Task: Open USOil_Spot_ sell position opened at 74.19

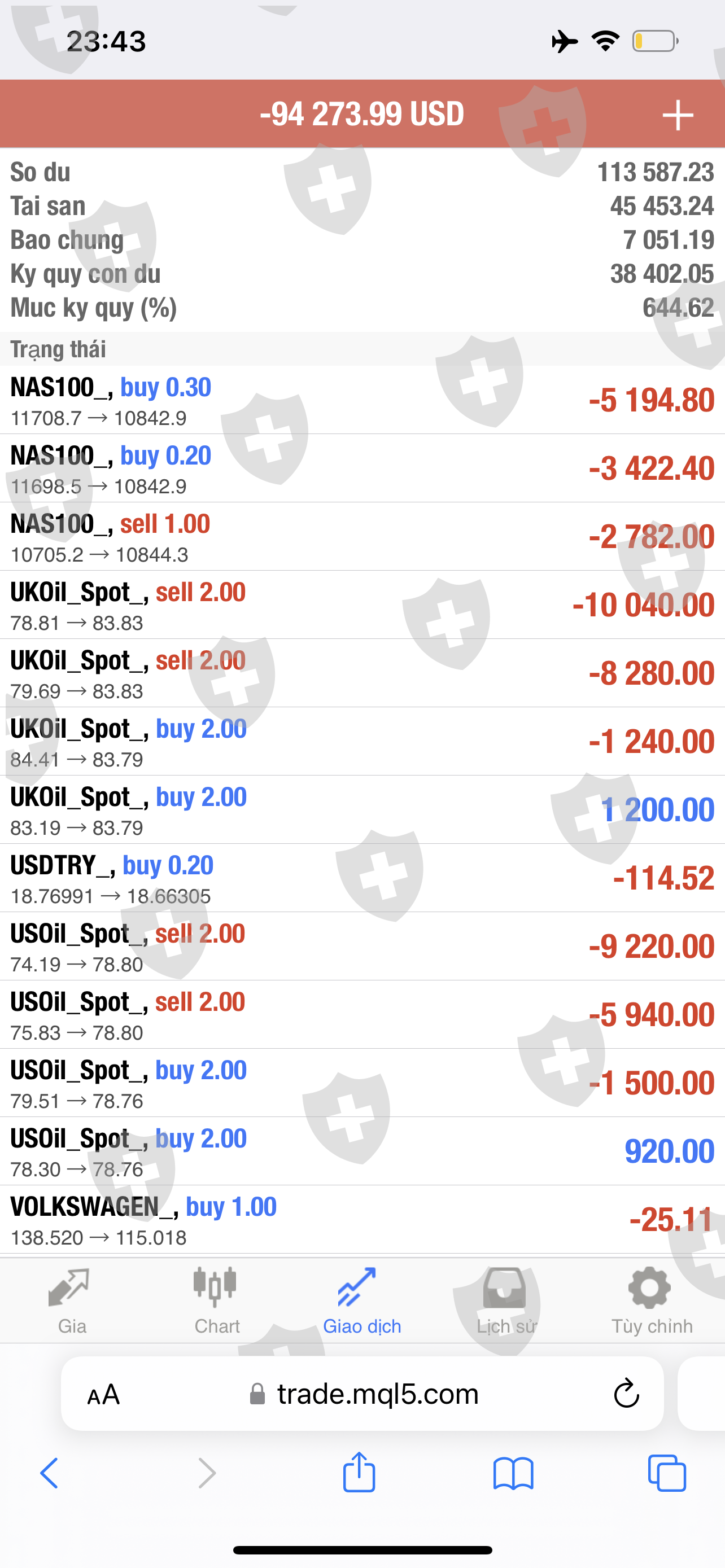Action: pos(362,947)
